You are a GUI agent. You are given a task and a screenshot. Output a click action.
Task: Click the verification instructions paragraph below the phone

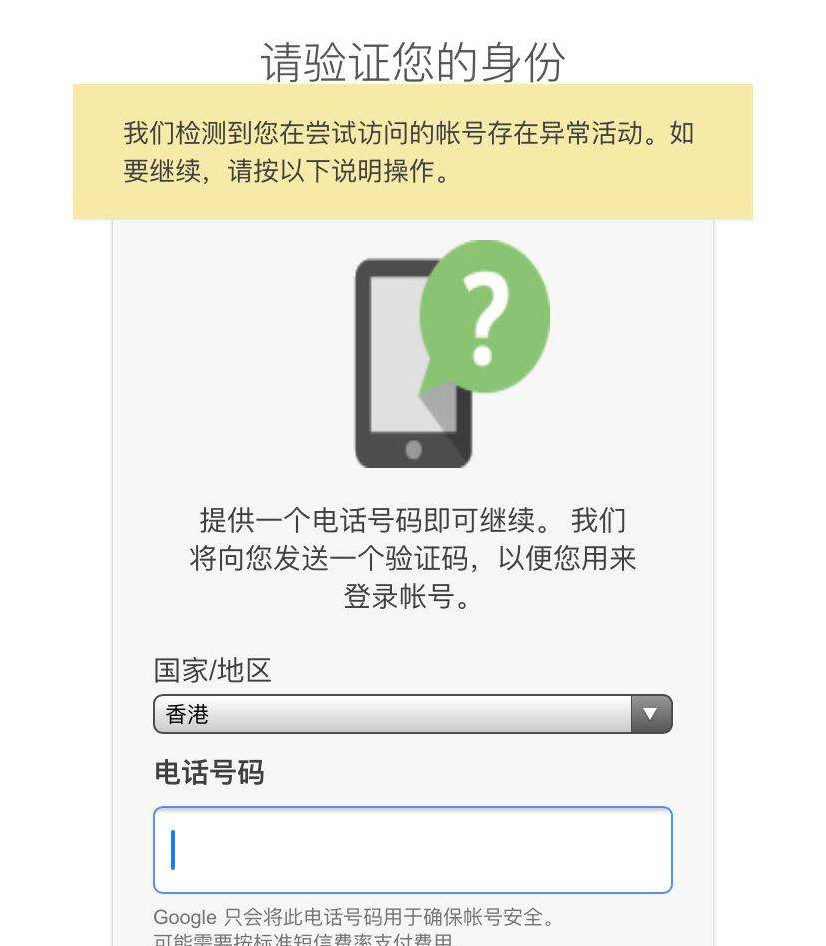pyautogui.click(x=412, y=558)
